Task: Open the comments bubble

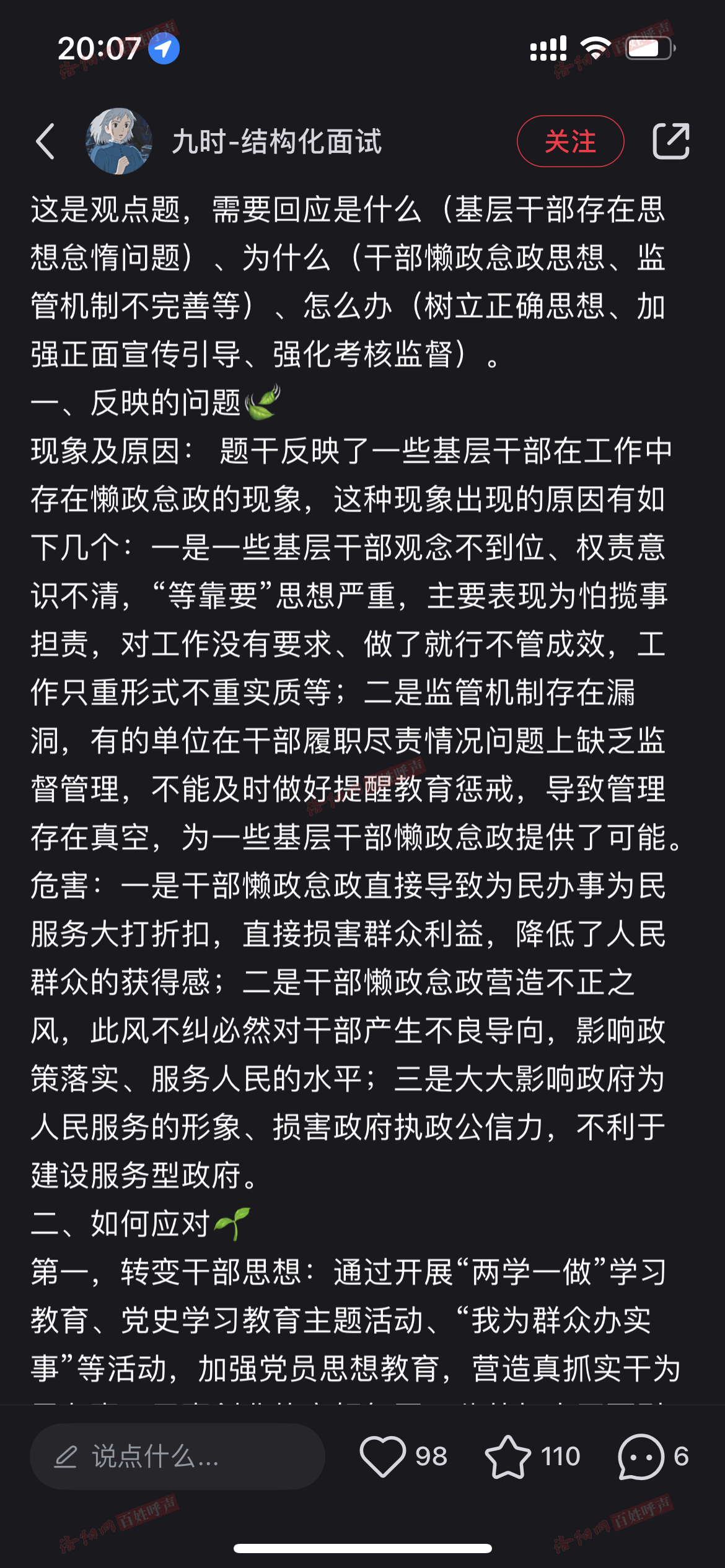Action: coord(641,1457)
